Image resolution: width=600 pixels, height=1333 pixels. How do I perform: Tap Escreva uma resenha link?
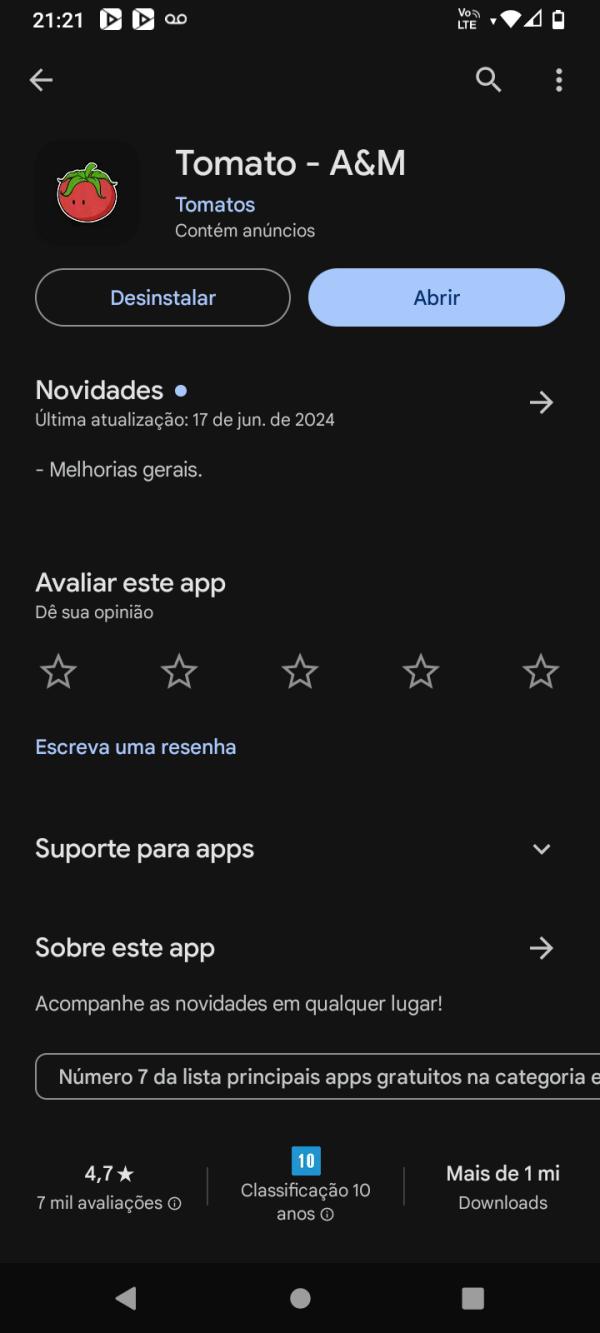tap(136, 747)
